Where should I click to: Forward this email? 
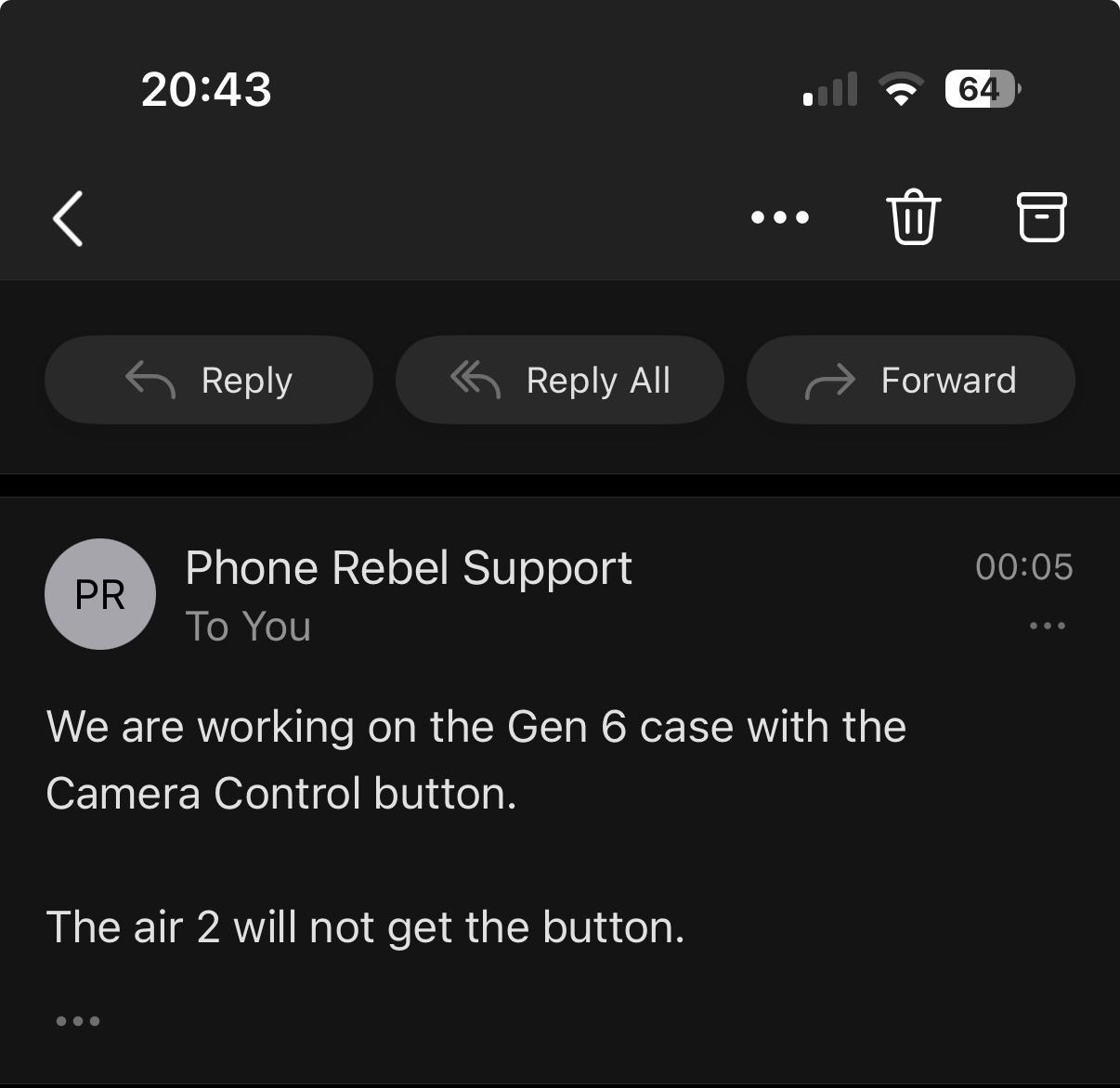tap(910, 380)
